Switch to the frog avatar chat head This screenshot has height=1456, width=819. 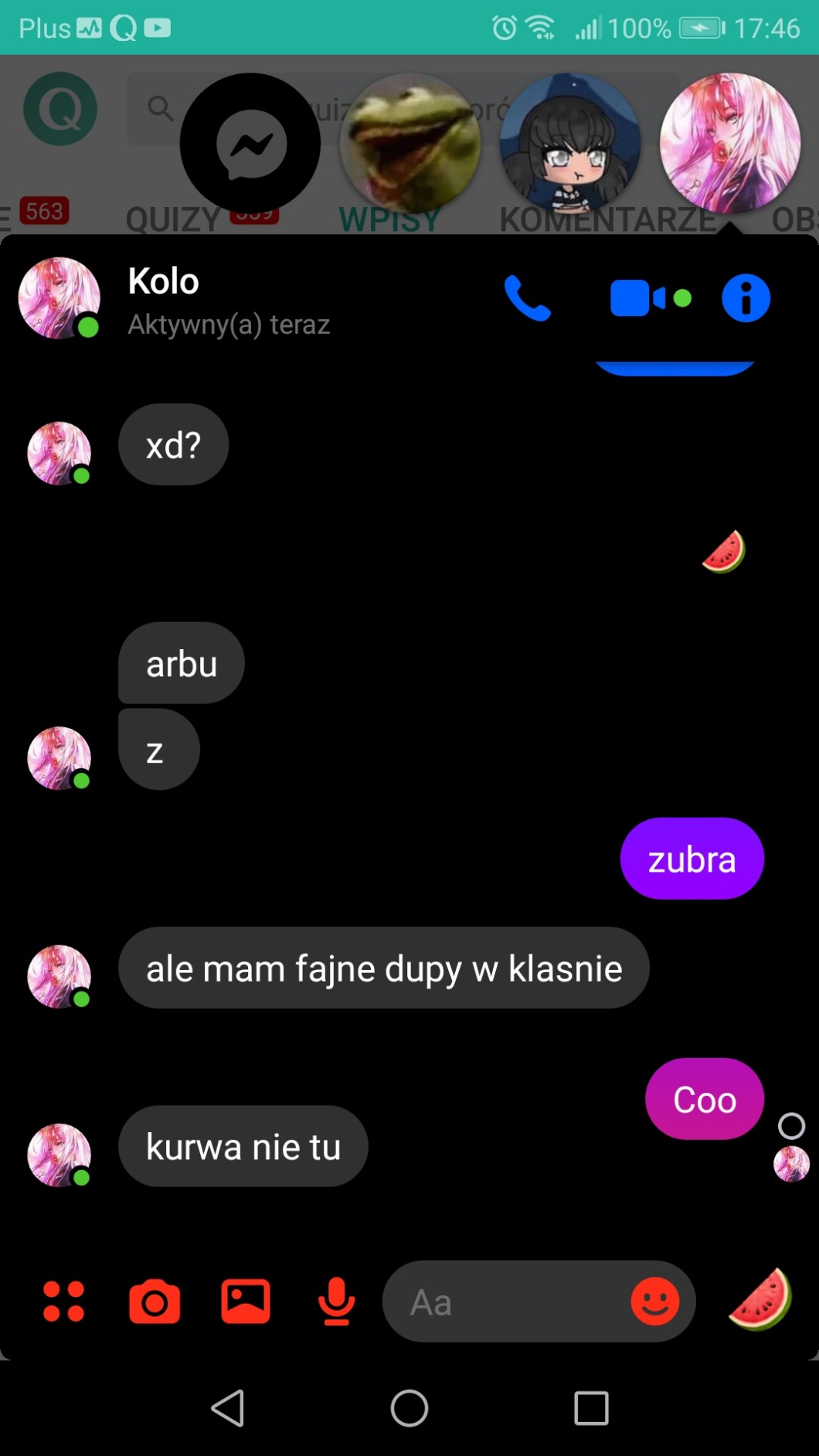tap(410, 144)
